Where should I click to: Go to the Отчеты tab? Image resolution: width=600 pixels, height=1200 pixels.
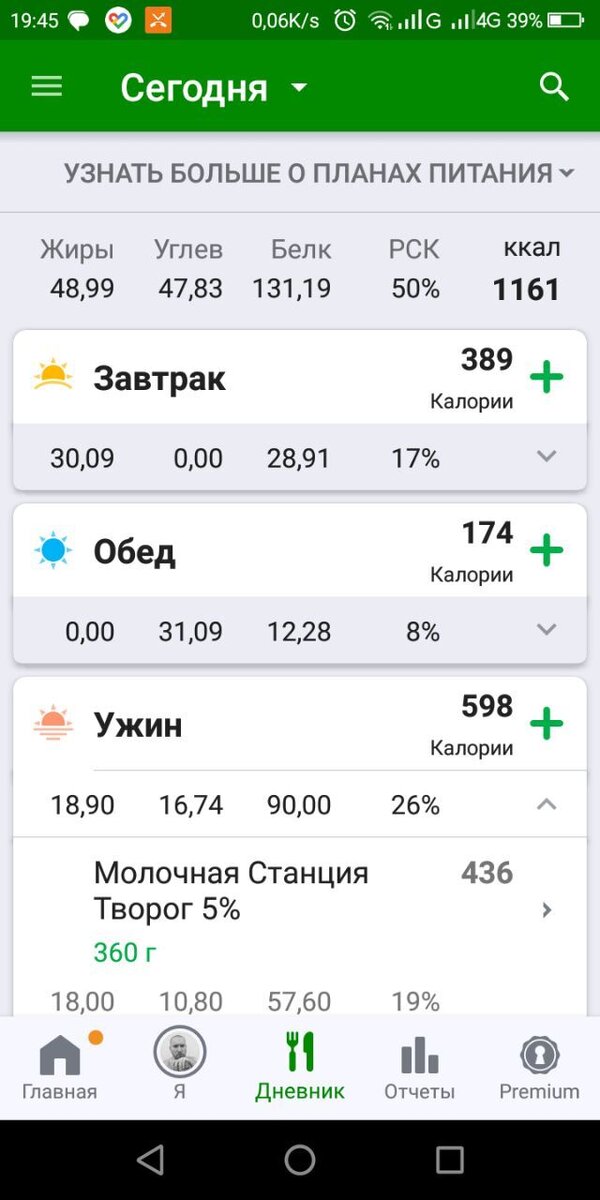(x=419, y=1067)
